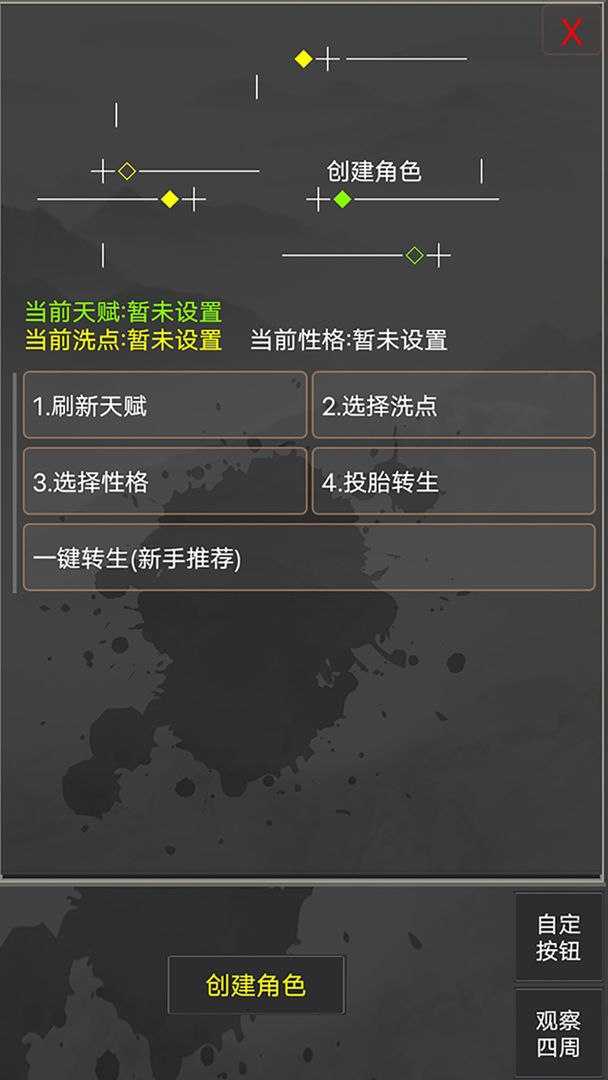
Task: Select 1.刷新天赋 to refresh talents
Action: tap(165, 405)
